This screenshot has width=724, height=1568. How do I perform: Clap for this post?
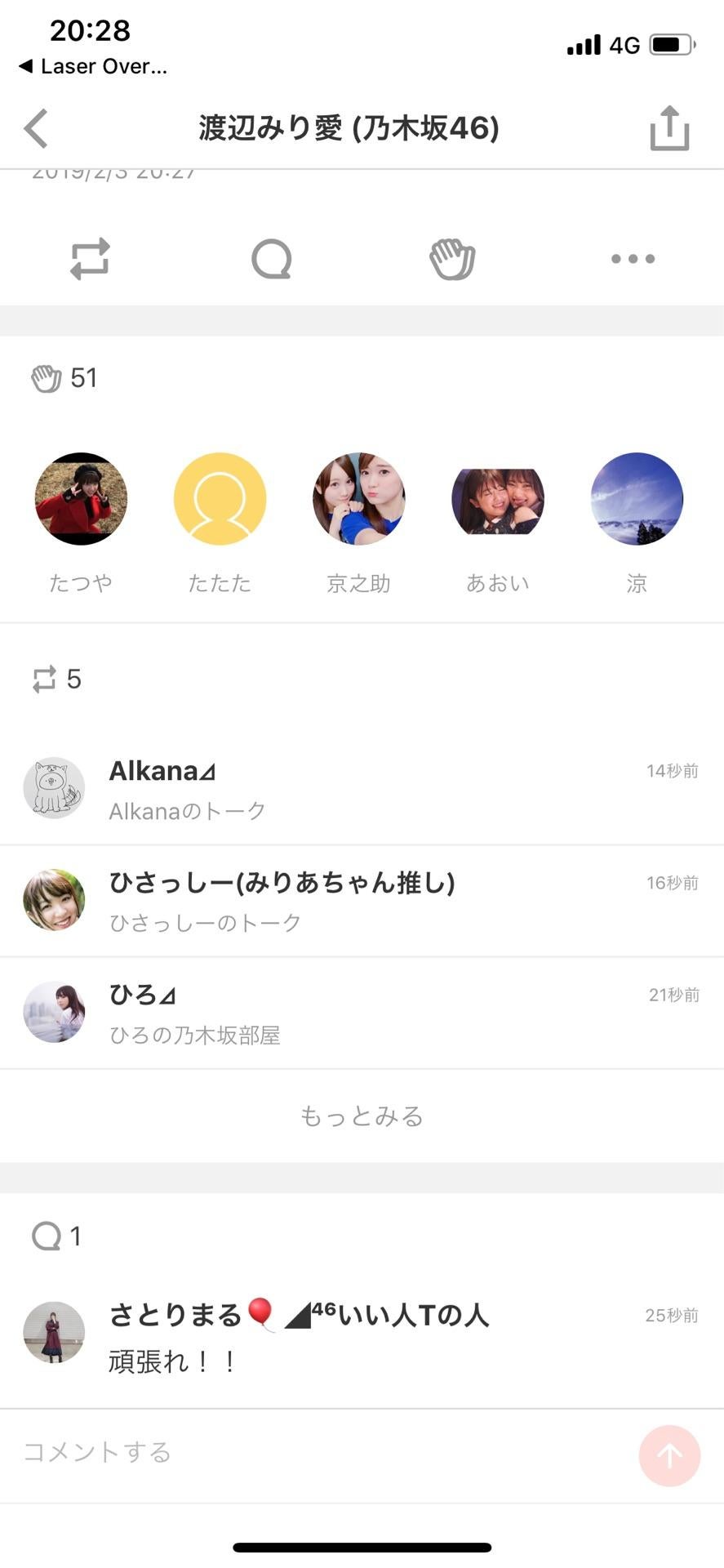click(x=452, y=259)
